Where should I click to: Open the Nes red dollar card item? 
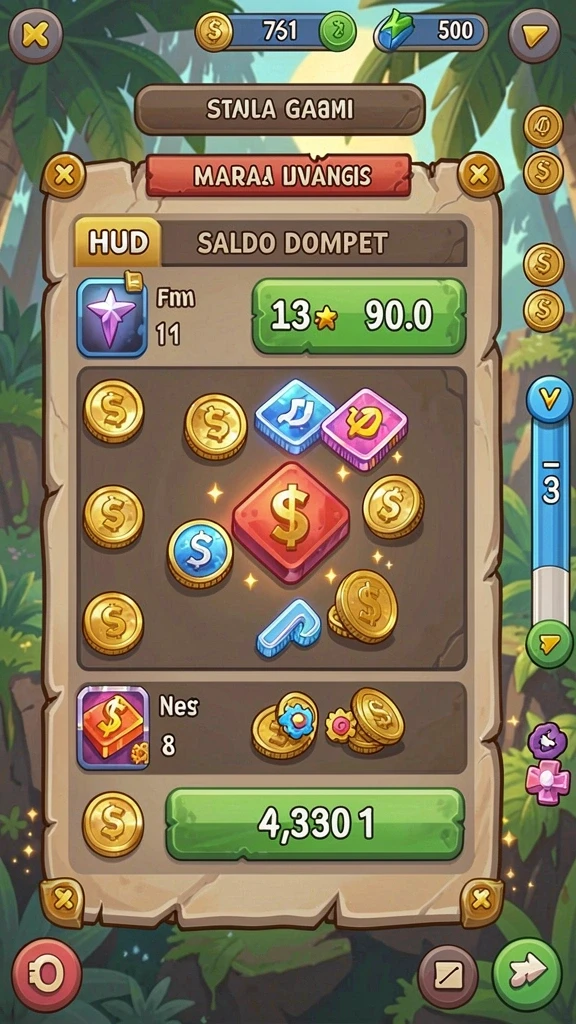point(113,727)
